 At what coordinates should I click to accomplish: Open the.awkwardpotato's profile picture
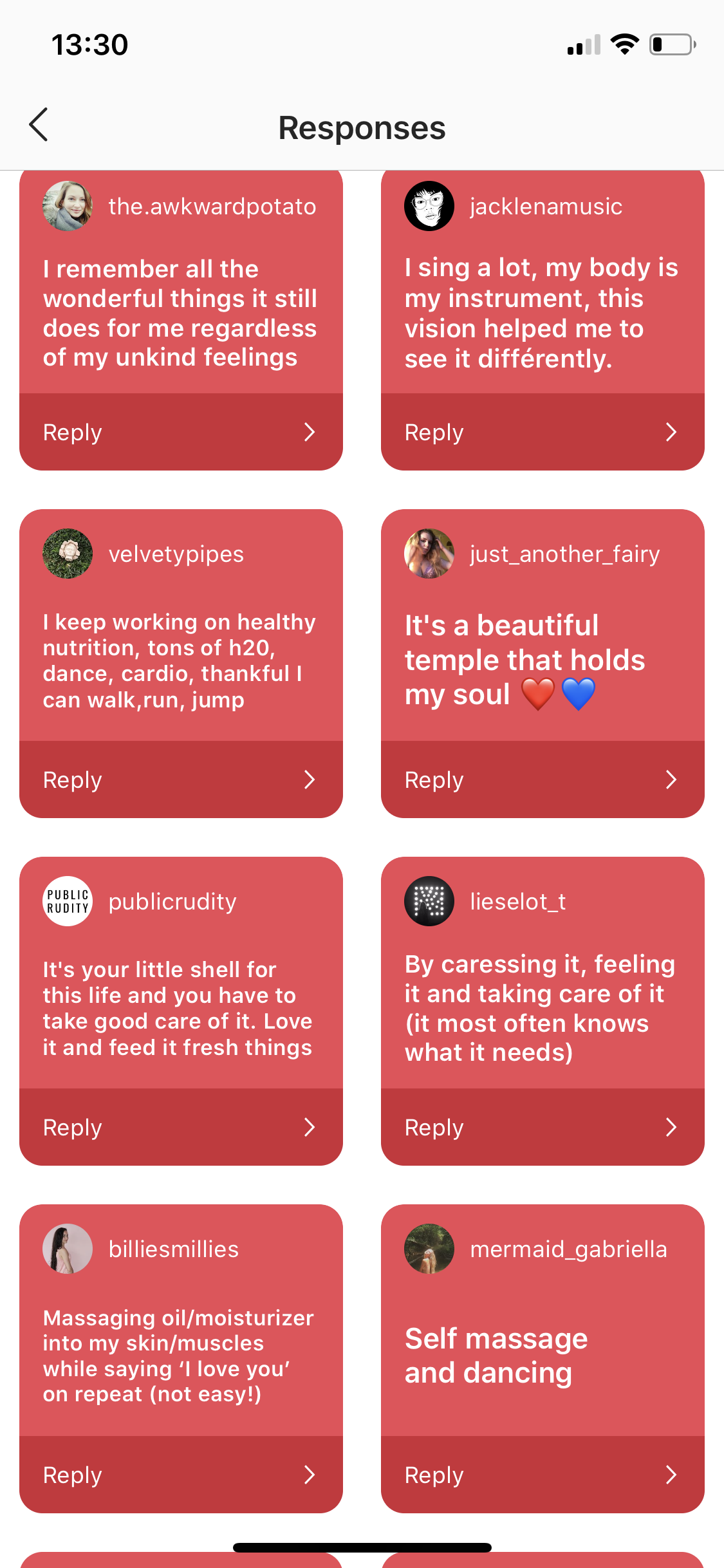coord(68,206)
